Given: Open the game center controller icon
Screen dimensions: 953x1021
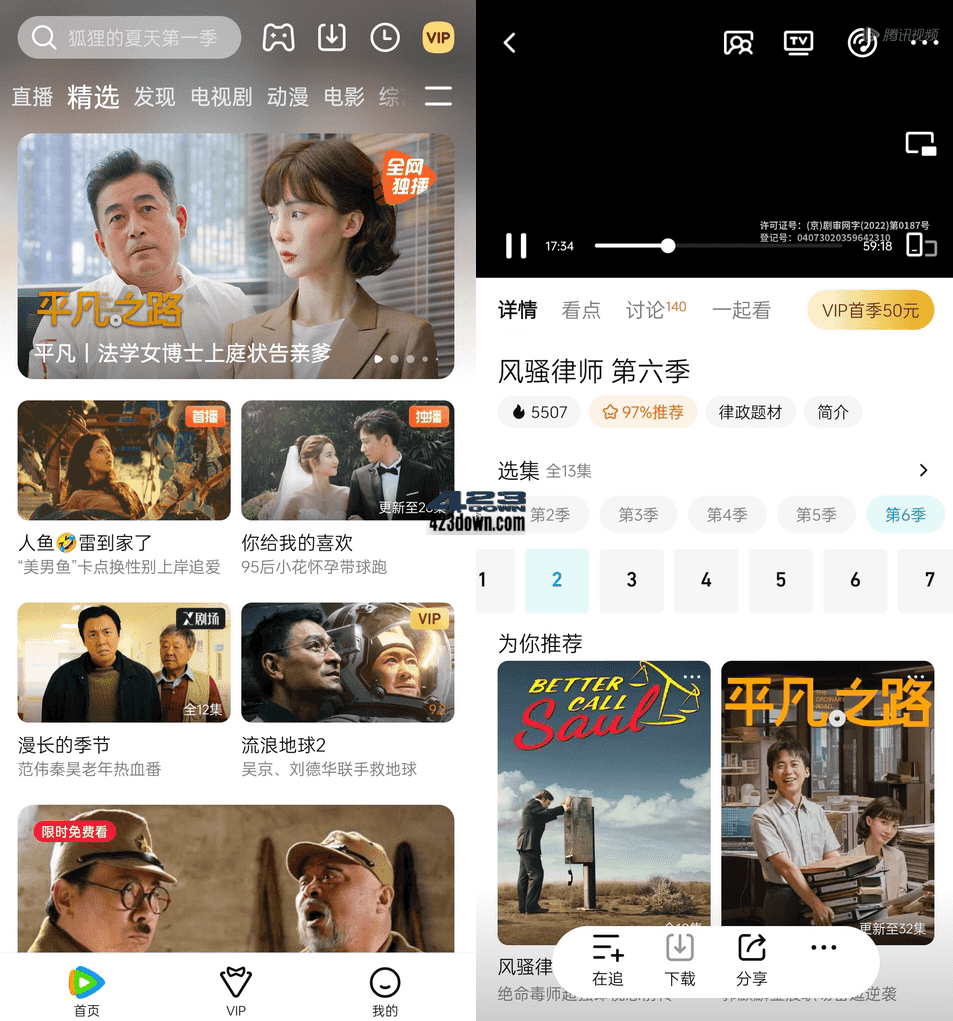Looking at the screenshot, I should coord(278,37).
